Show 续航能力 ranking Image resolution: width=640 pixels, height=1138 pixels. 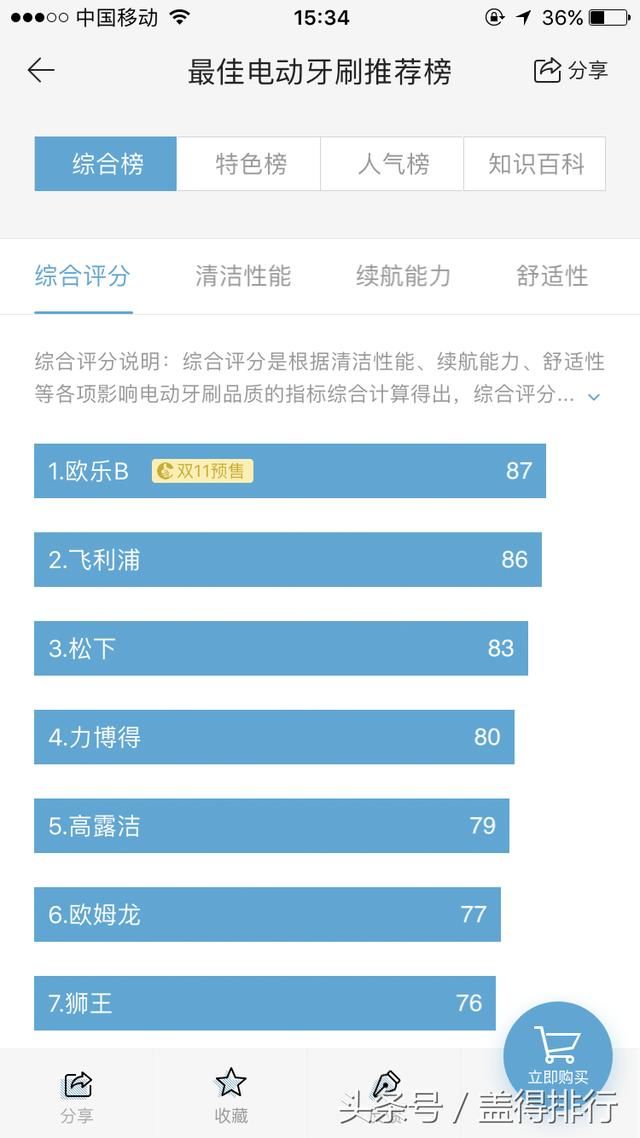click(403, 276)
